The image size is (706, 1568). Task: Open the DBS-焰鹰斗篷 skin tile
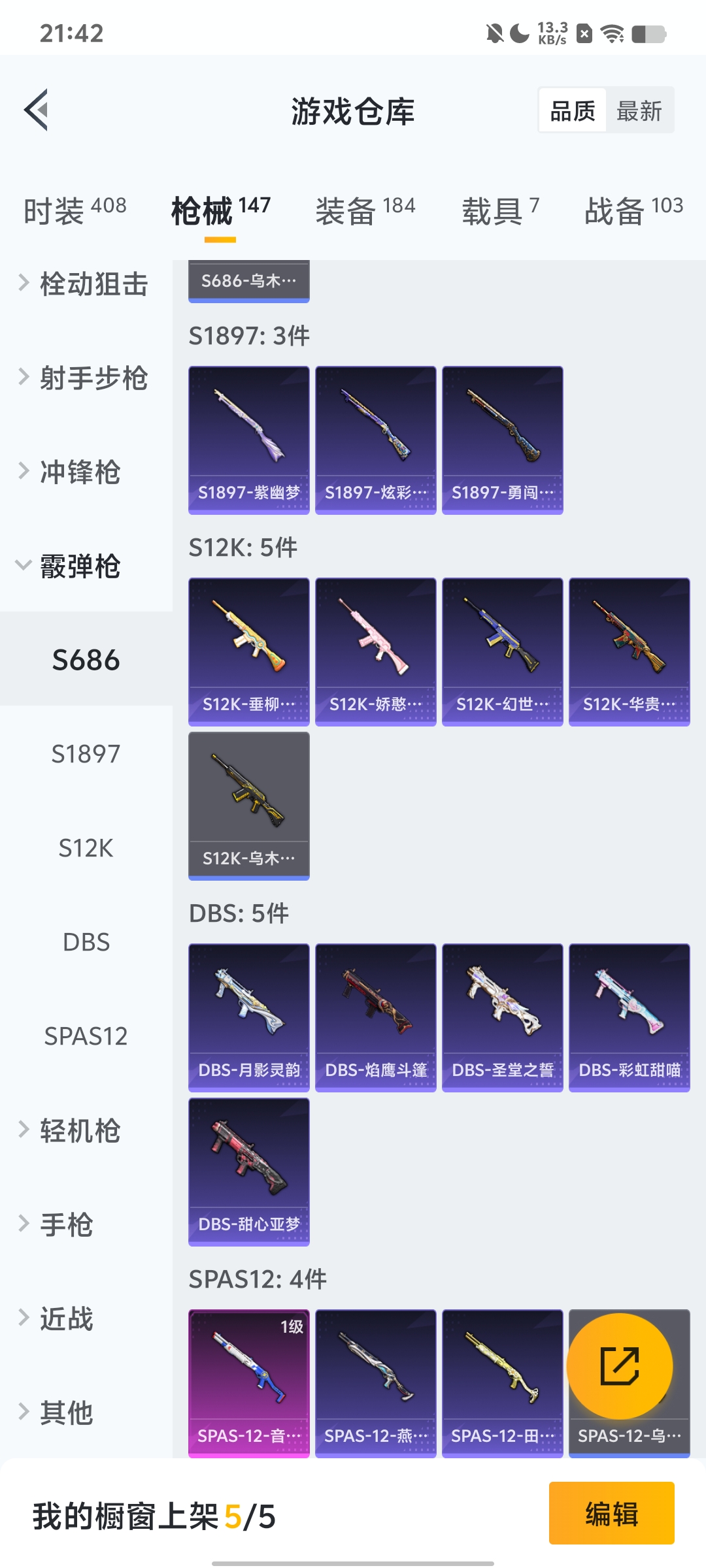pos(375,1017)
